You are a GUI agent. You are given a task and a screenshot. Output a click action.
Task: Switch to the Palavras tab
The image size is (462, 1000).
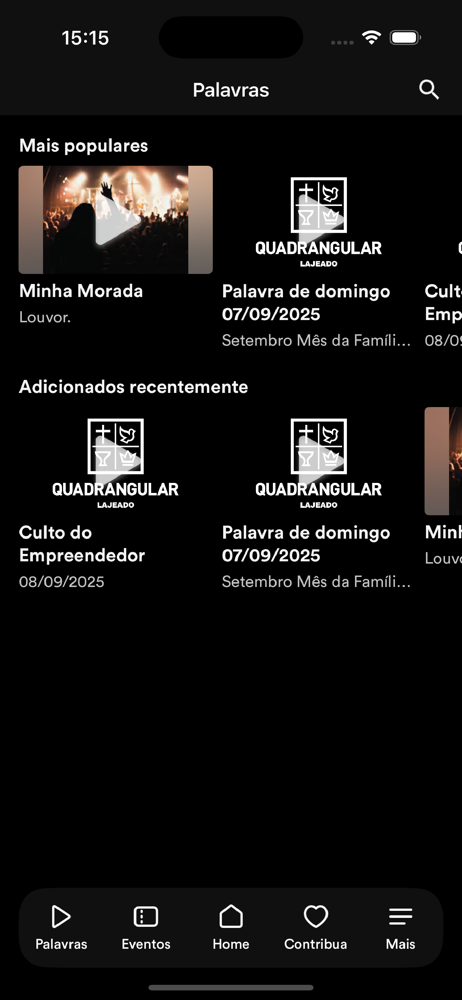tap(61, 927)
